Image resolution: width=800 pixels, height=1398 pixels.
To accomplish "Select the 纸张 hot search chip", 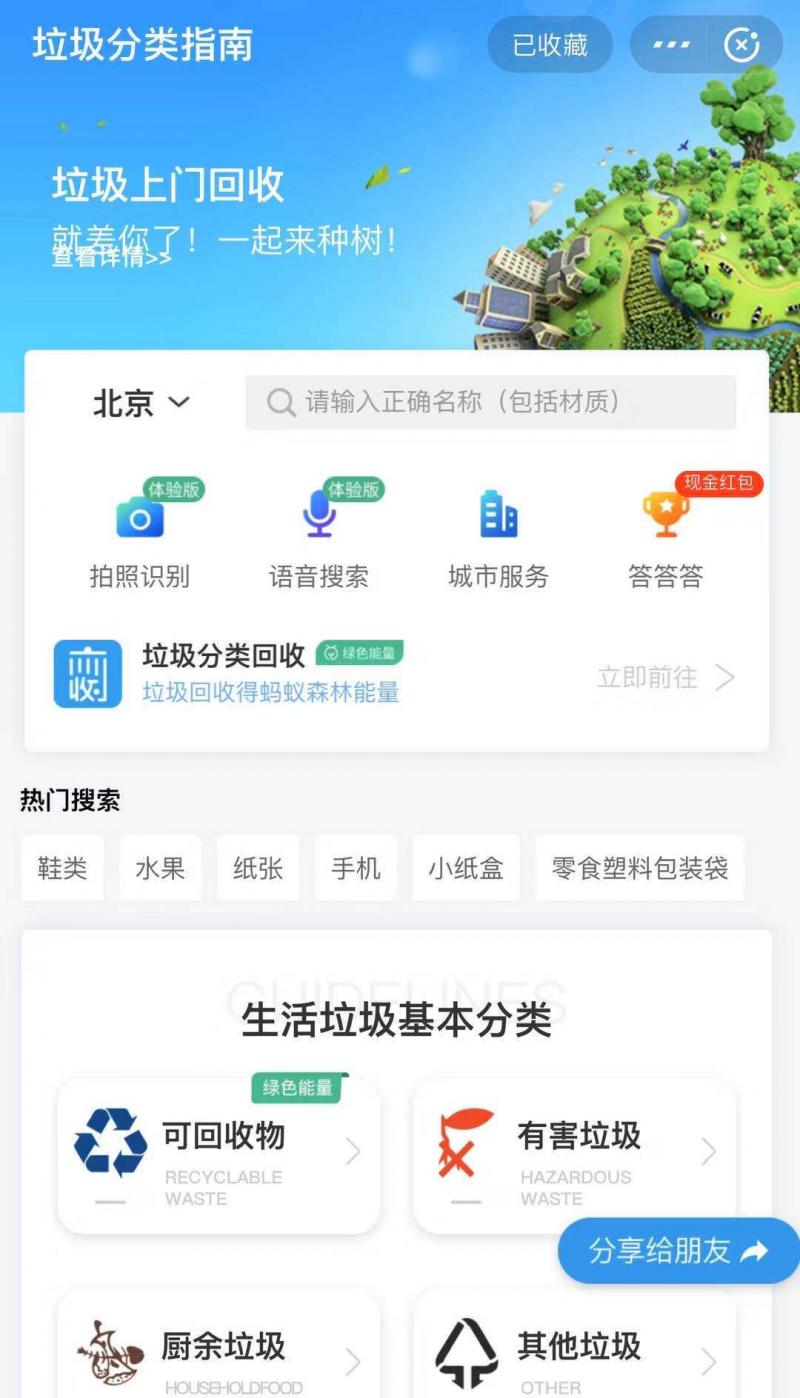I will coord(258,868).
